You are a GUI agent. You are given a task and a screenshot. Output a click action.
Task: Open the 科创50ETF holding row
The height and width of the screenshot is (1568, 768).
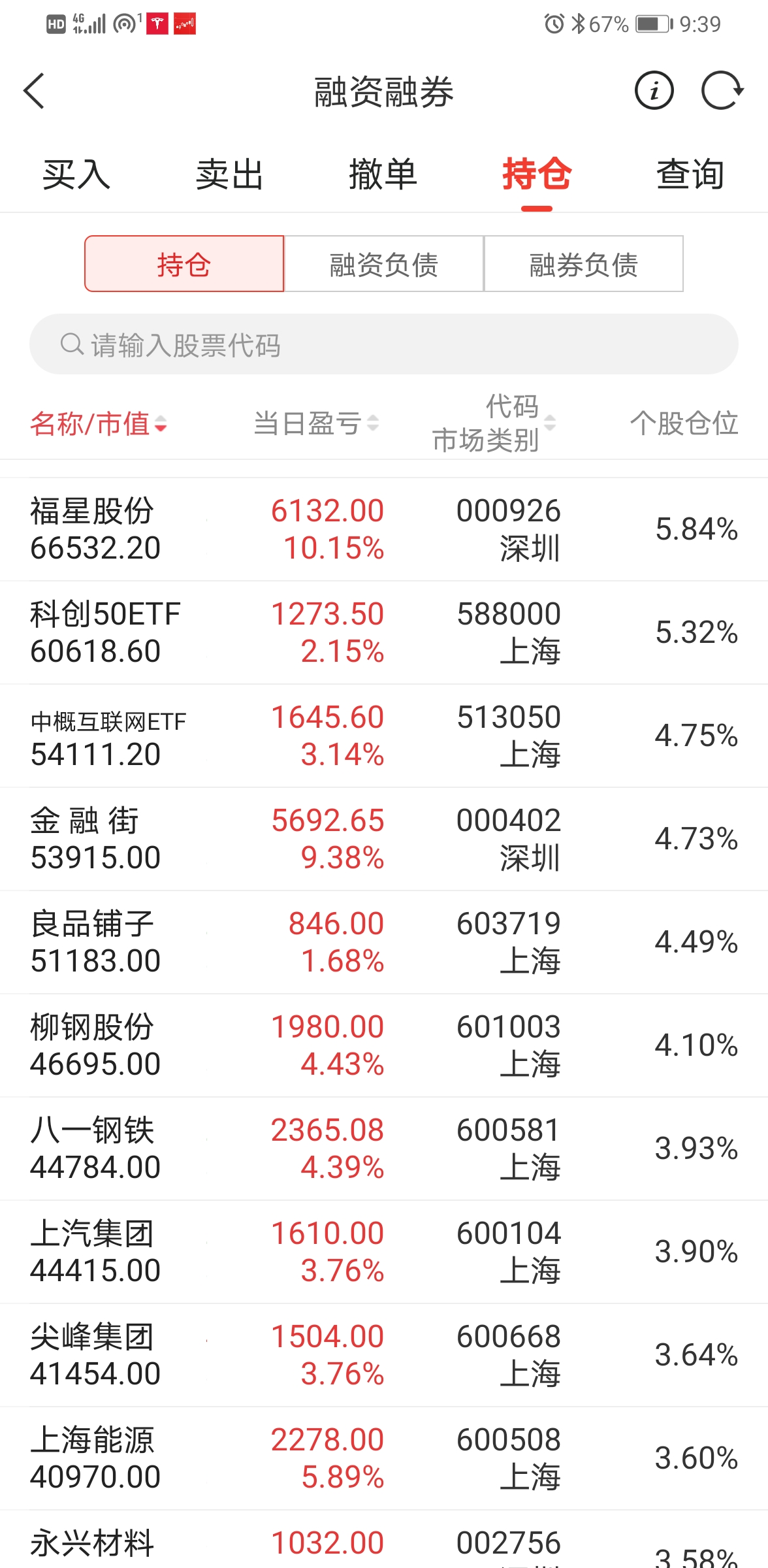pyautogui.click(x=384, y=632)
